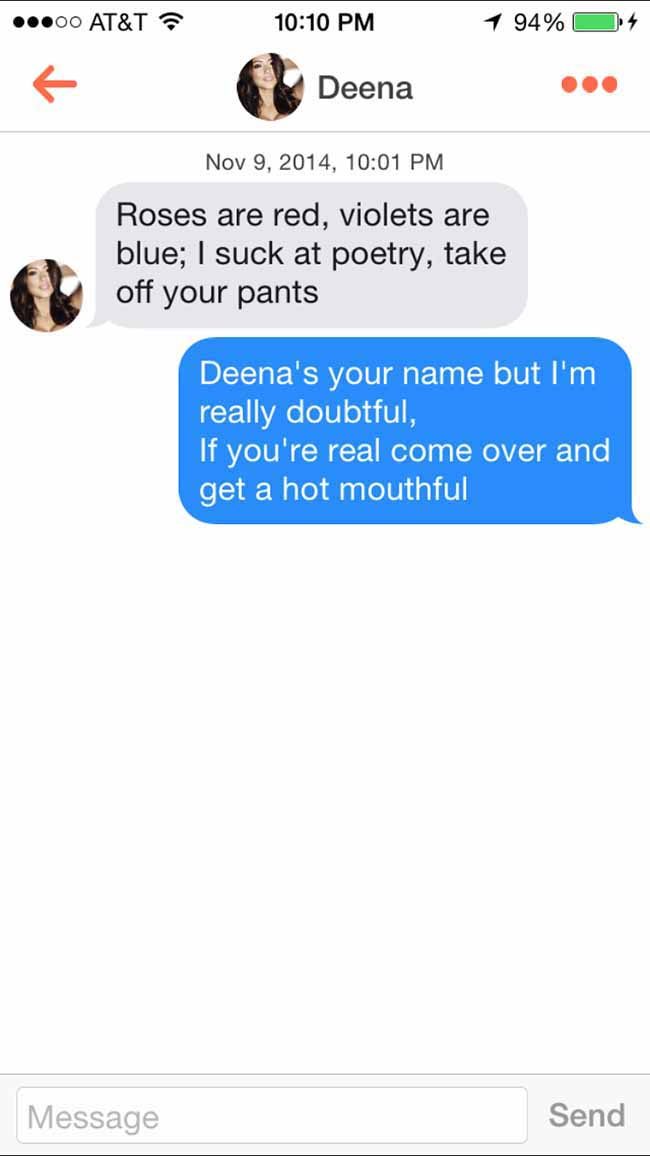This screenshot has width=650, height=1156.
Task: Tap Deena's avatar beside the poem message
Action: tap(46, 296)
